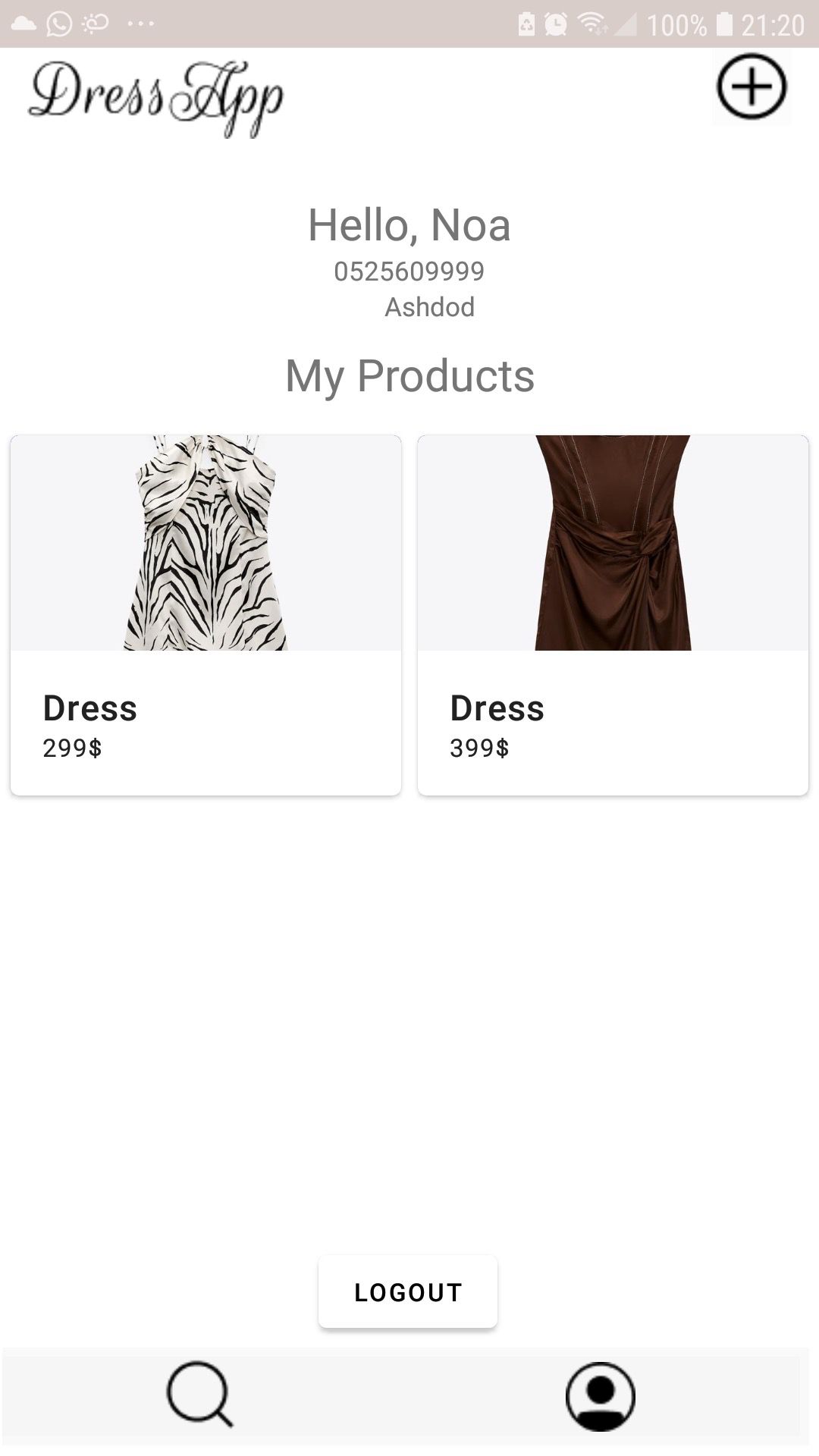Open the WhatsApp icon in status bar
819x1456 pixels.
click(x=57, y=23)
